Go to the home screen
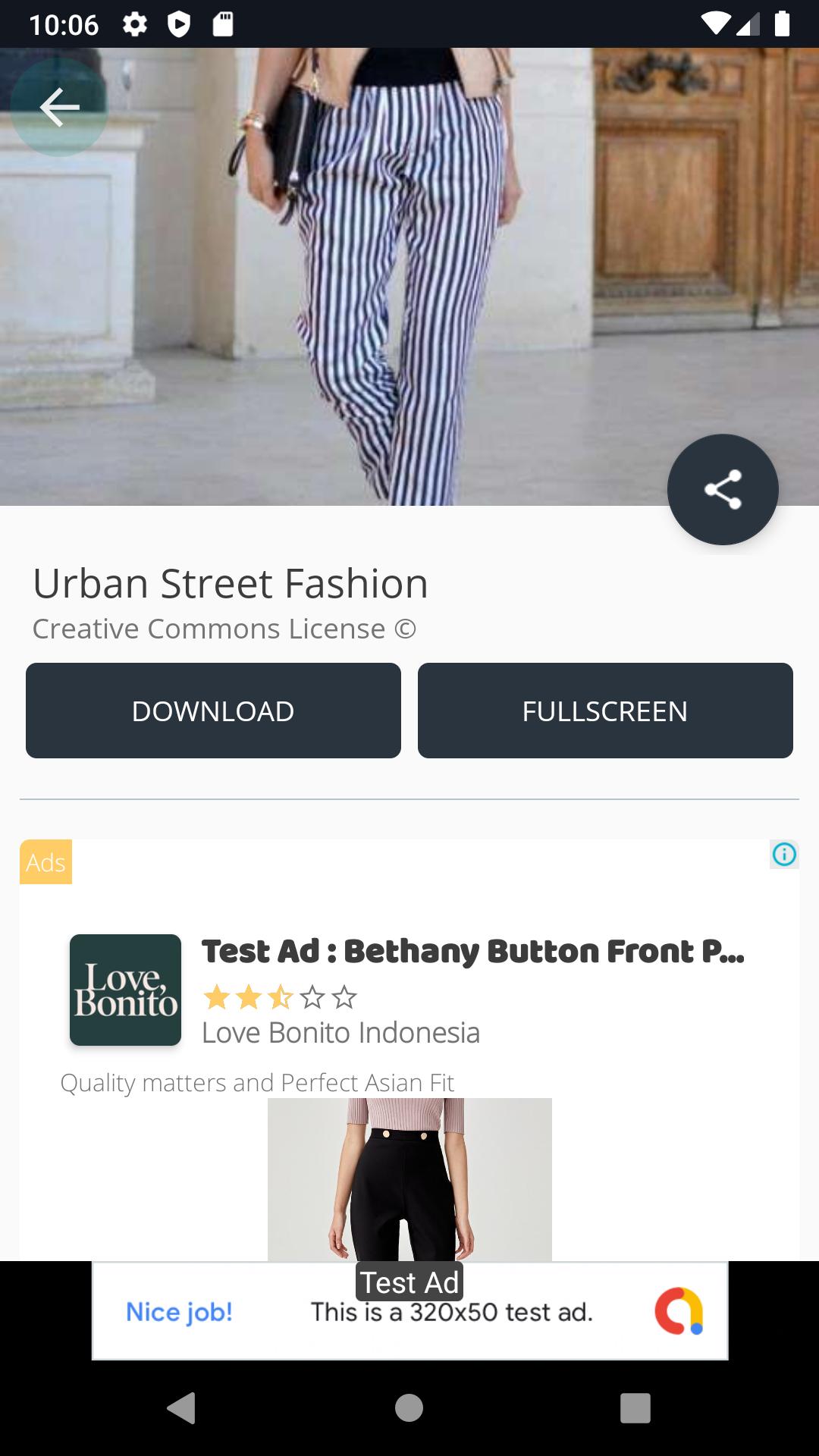819x1456 pixels. click(x=409, y=1408)
